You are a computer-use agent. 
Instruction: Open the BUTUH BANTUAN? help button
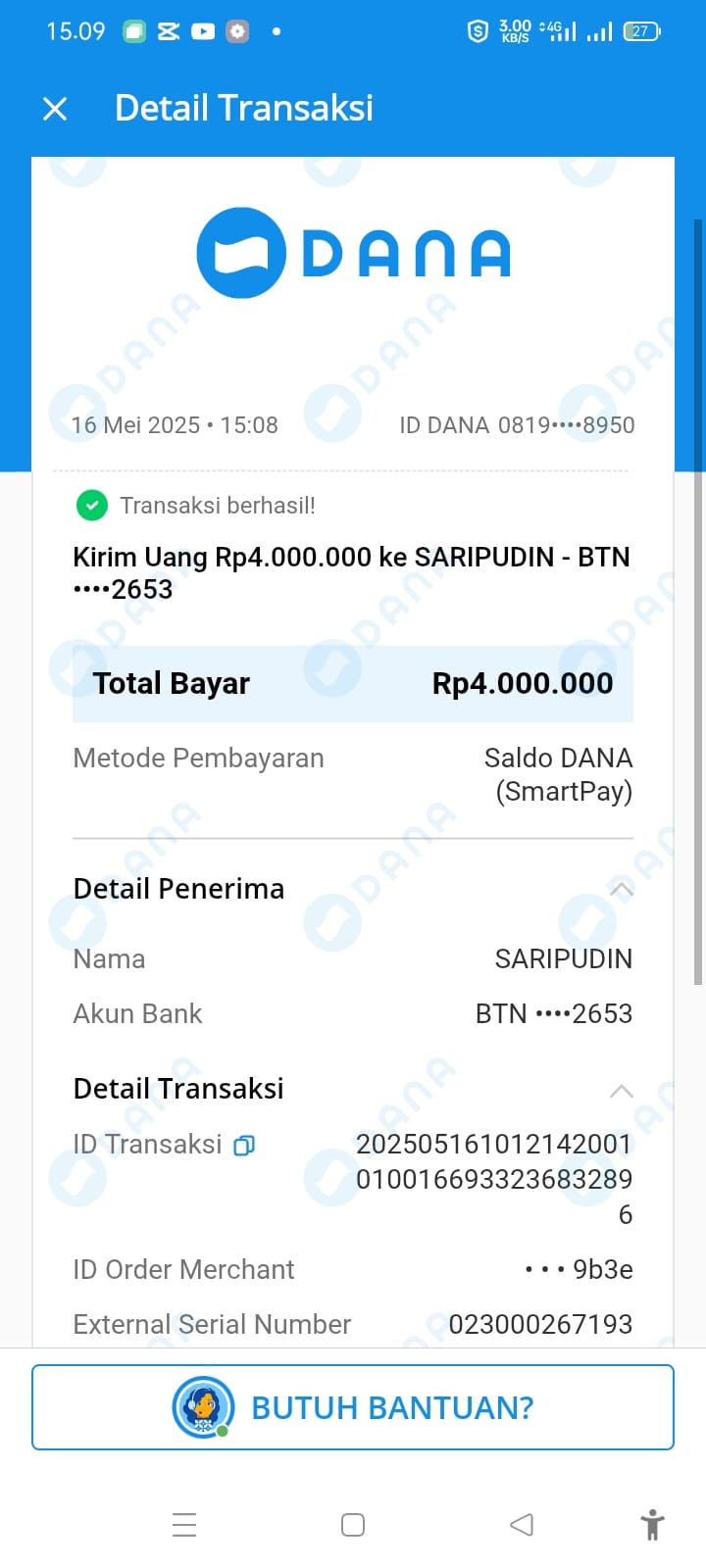(x=353, y=1407)
